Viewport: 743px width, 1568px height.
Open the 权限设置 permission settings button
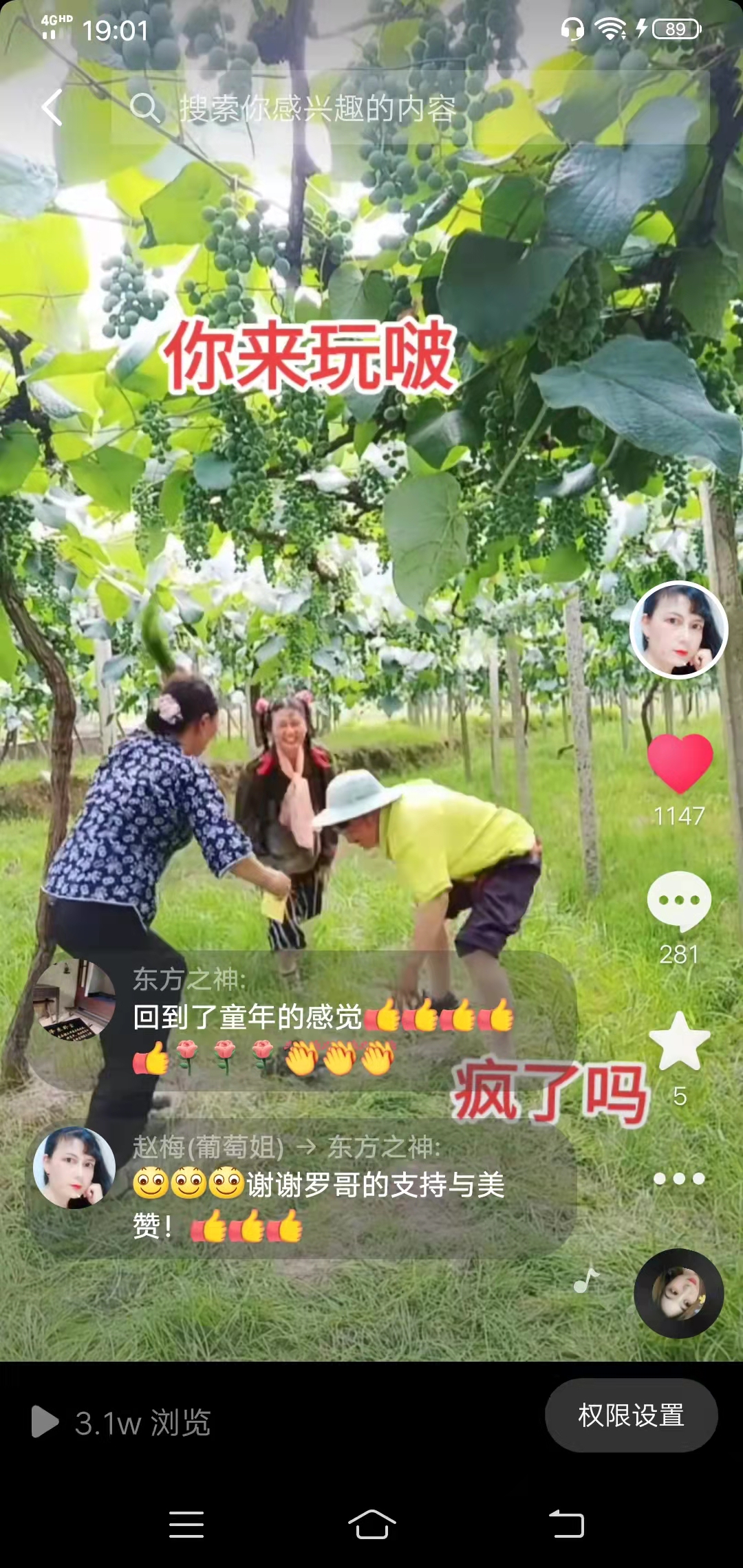[x=631, y=1415]
